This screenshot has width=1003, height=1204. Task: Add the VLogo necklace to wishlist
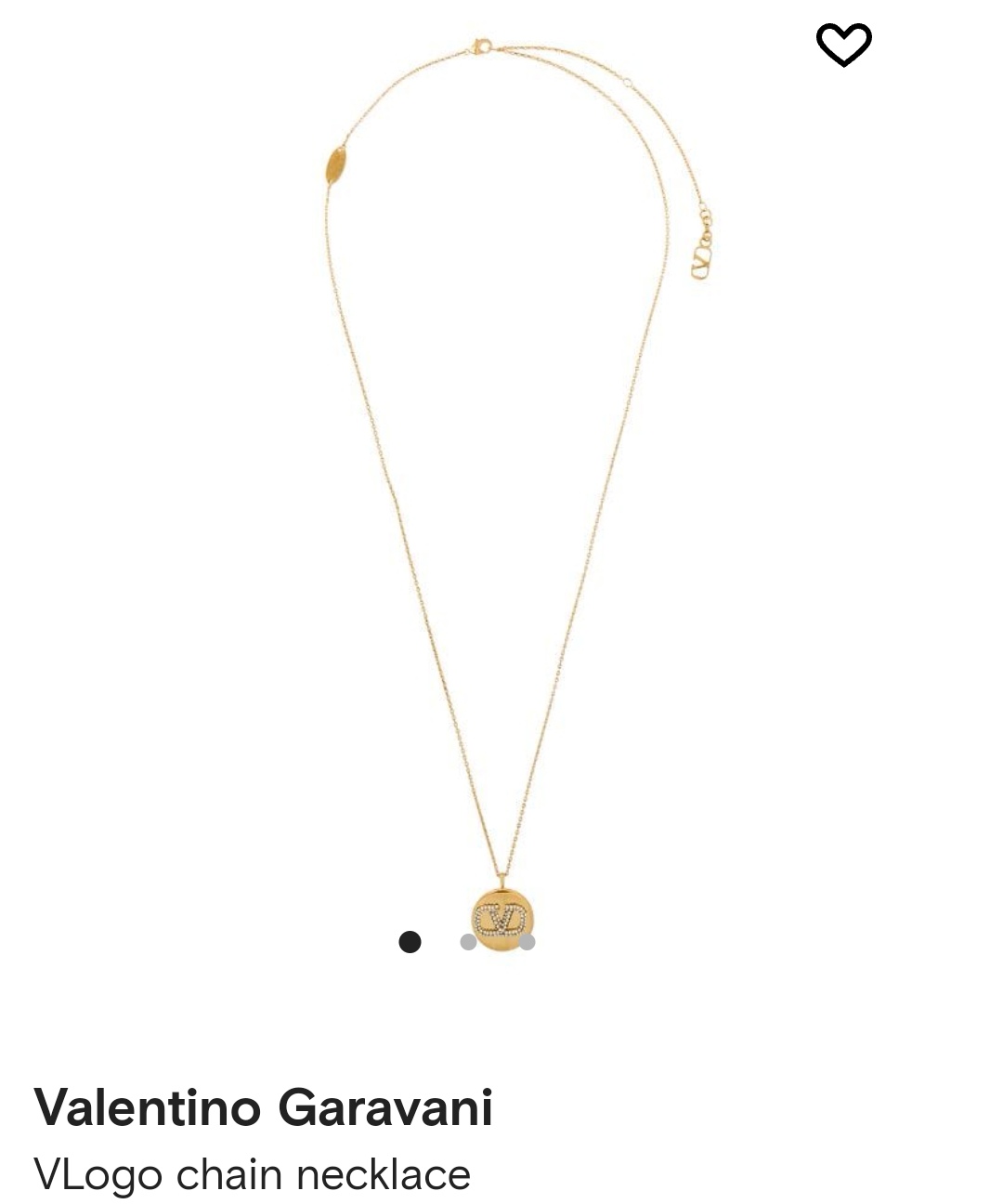[843, 45]
